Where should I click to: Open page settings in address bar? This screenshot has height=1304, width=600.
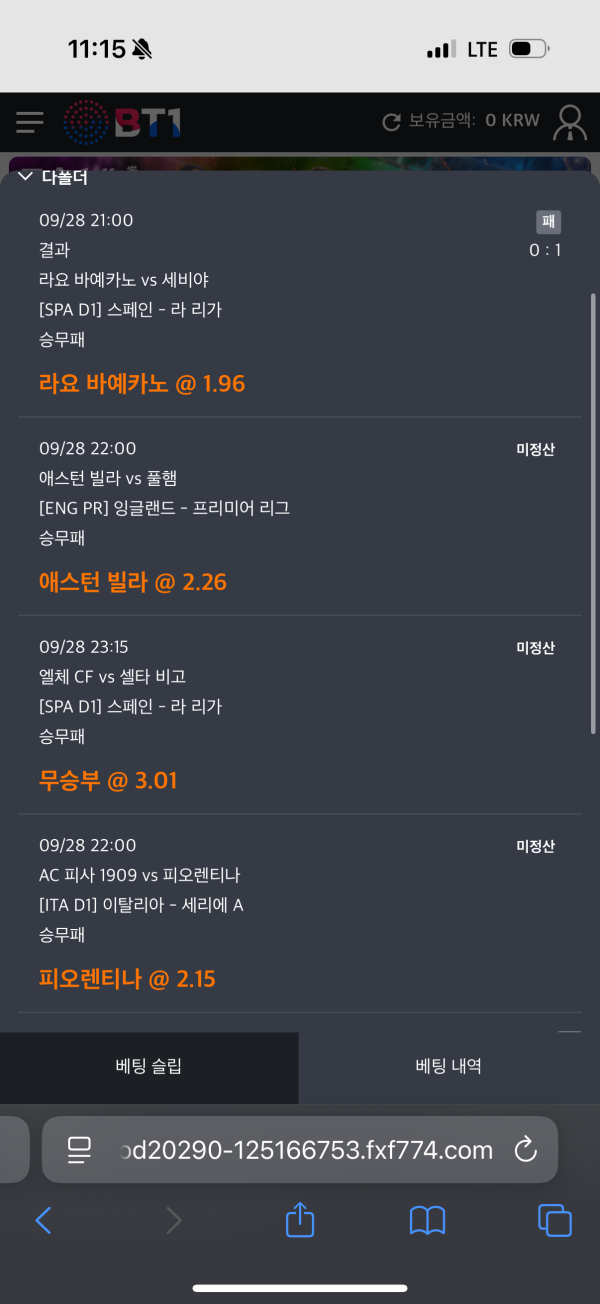80,1150
